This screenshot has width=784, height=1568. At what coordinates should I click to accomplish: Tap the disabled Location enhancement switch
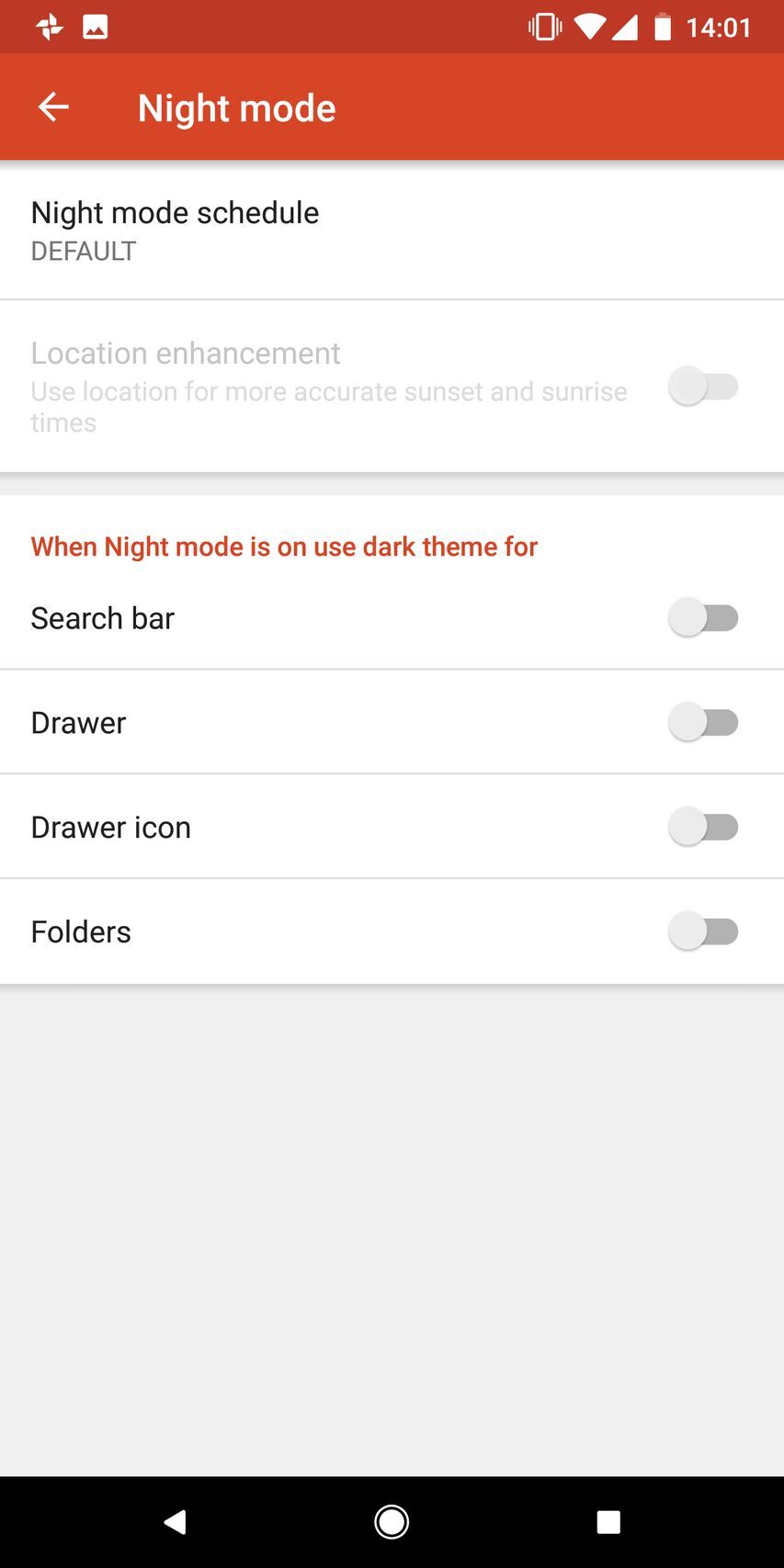tap(703, 387)
